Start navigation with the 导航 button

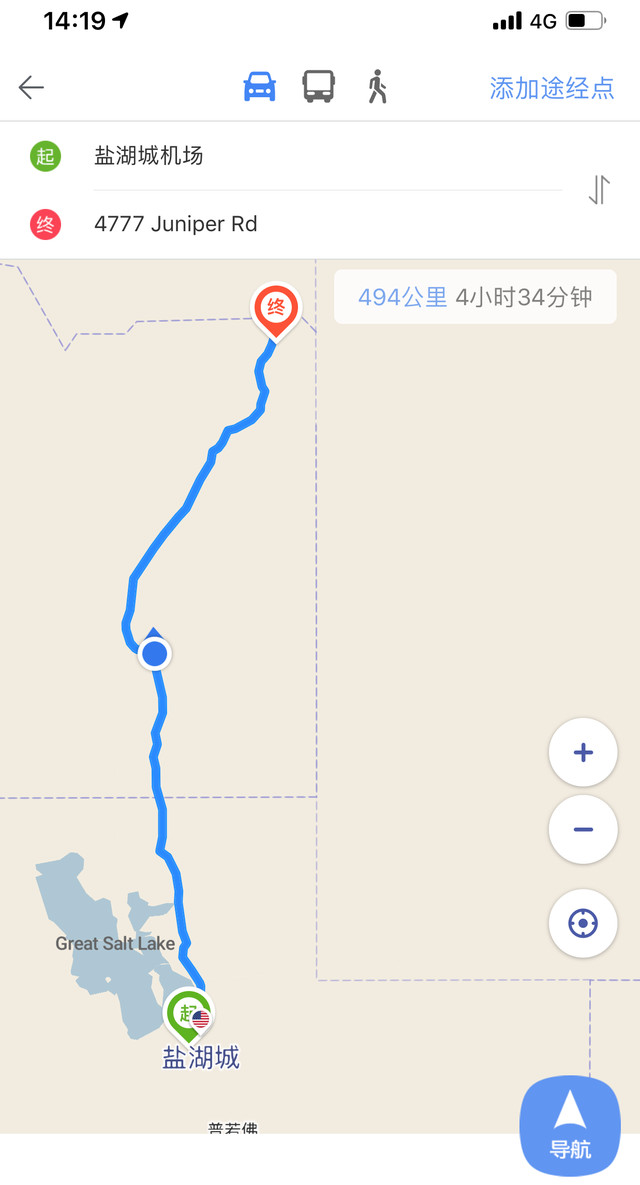(x=570, y=1125)
